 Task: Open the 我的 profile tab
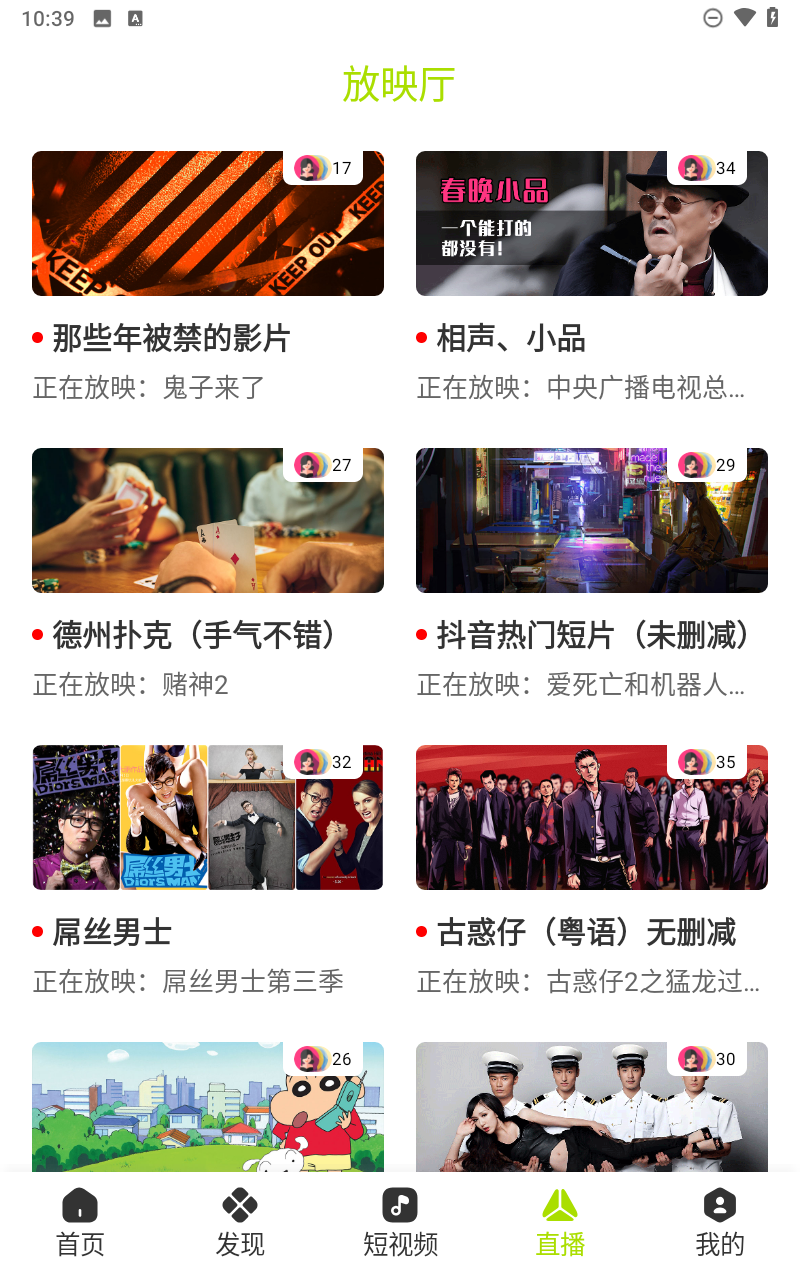pyautogui.click(x=720, y=1222)
